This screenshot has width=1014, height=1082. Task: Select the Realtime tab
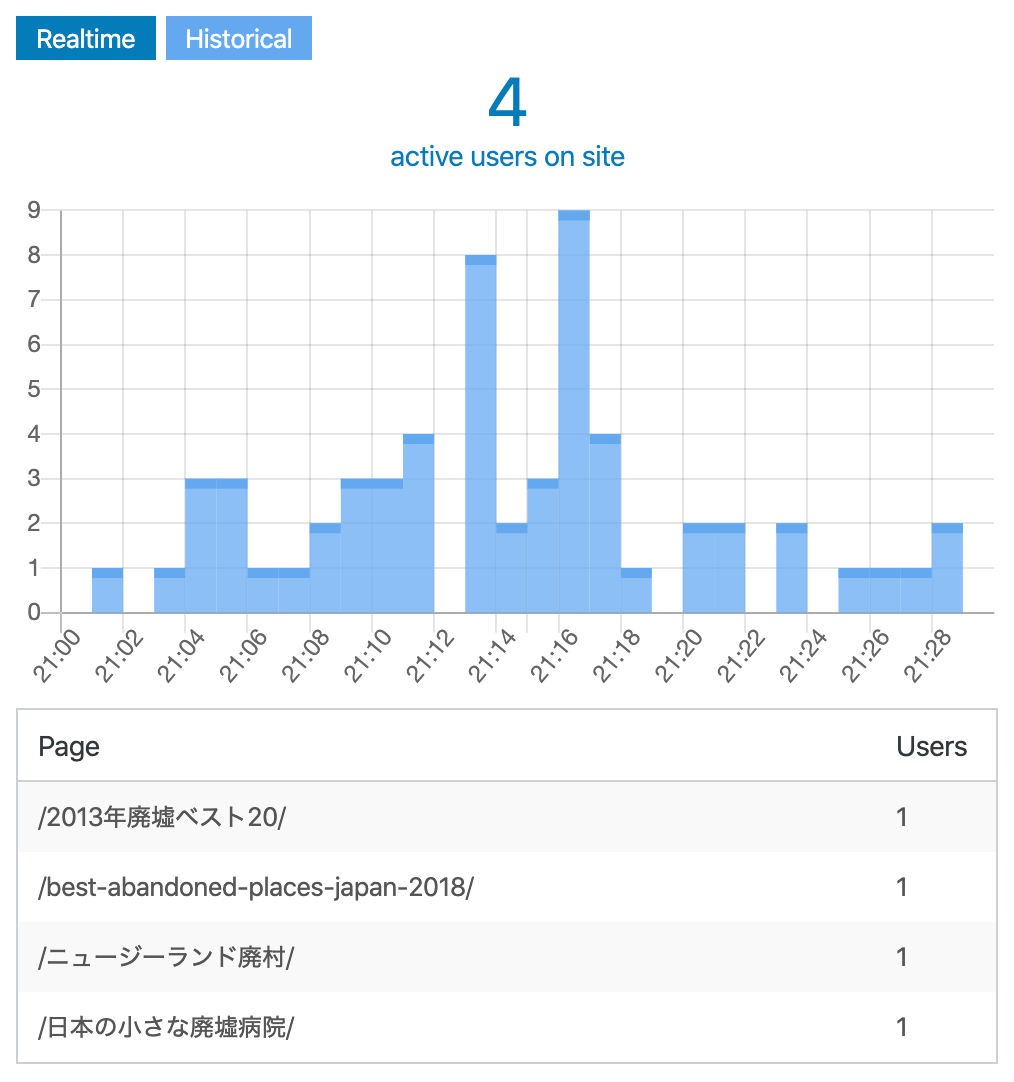point(85,39)
